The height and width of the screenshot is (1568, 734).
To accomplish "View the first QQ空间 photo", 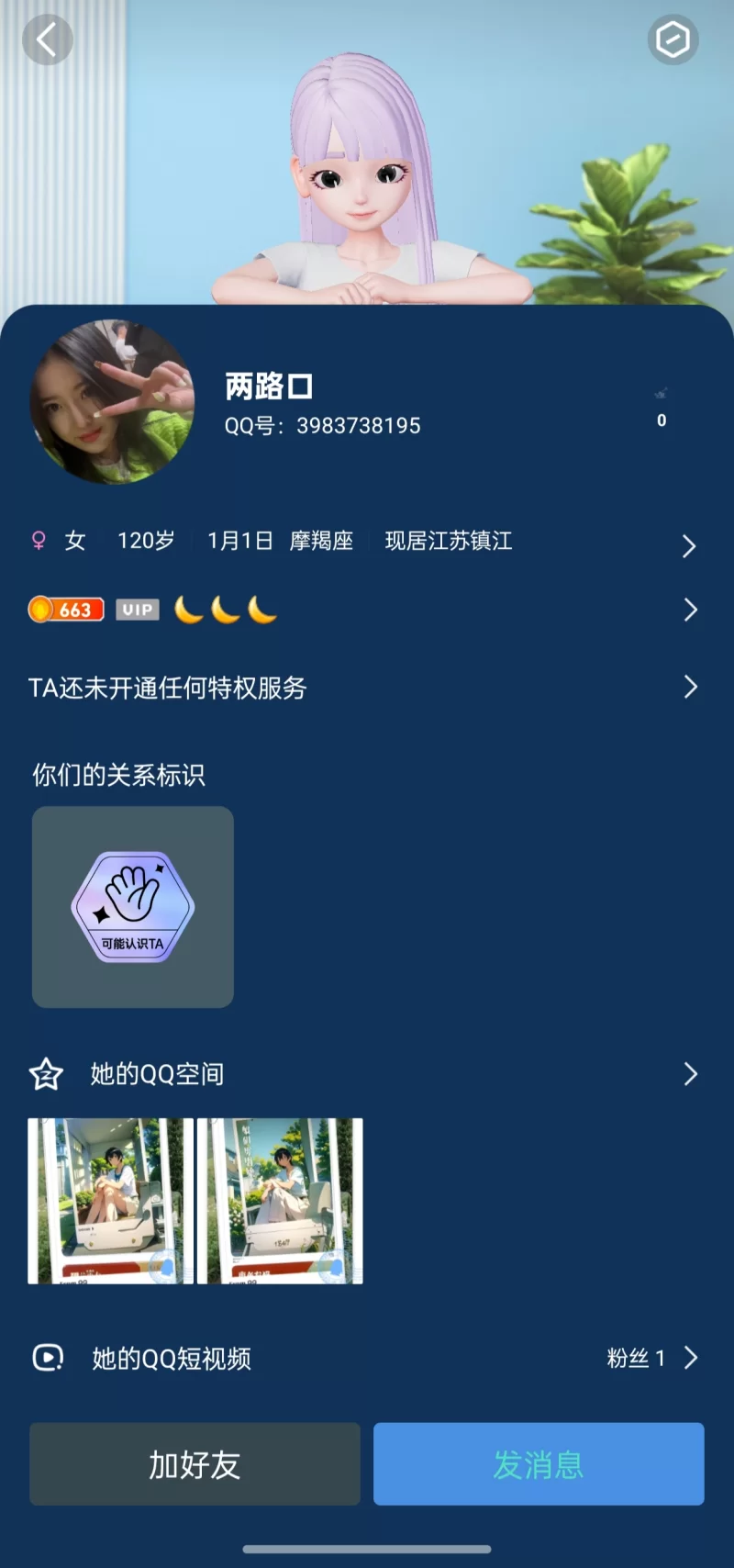I will tap(111, 1201).
